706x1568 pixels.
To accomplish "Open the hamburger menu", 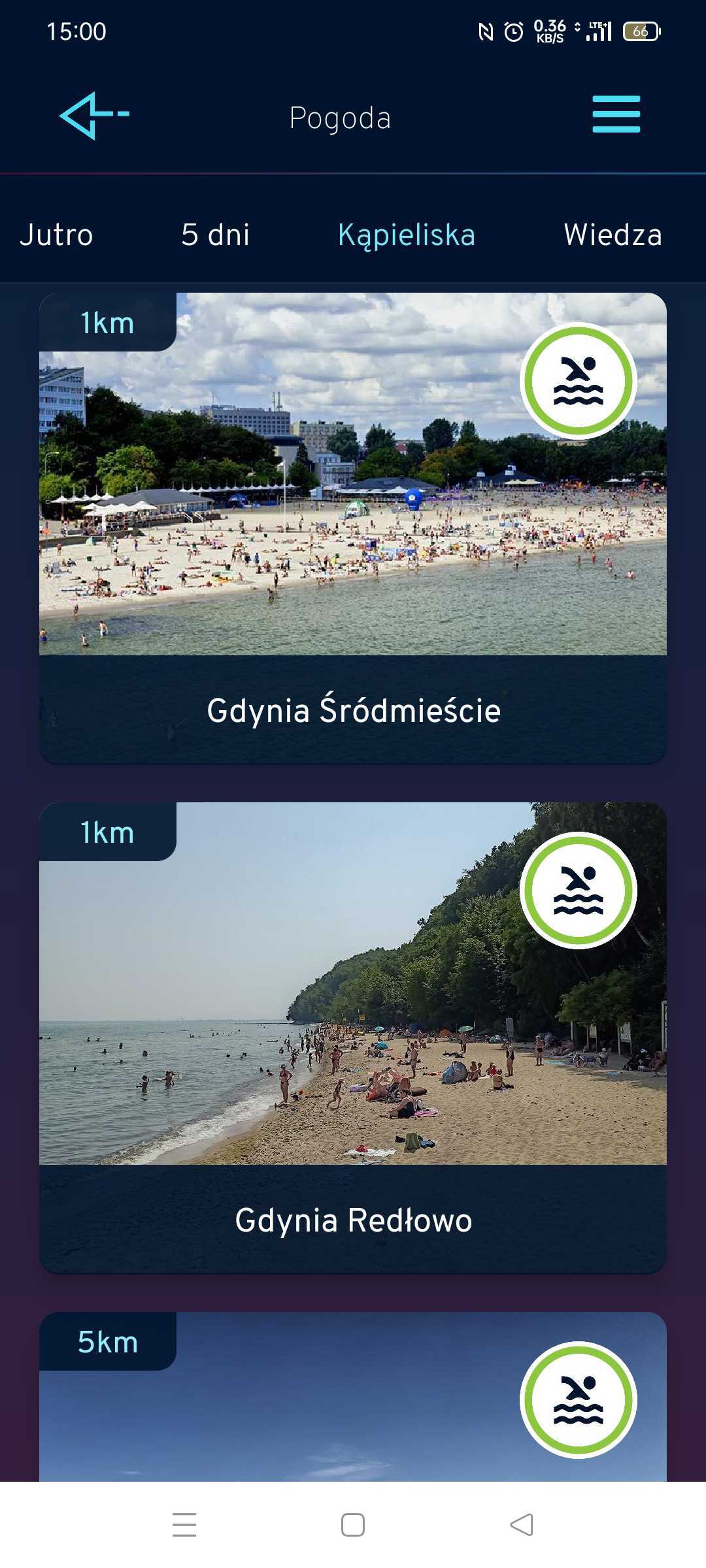I will coord(616,114).
